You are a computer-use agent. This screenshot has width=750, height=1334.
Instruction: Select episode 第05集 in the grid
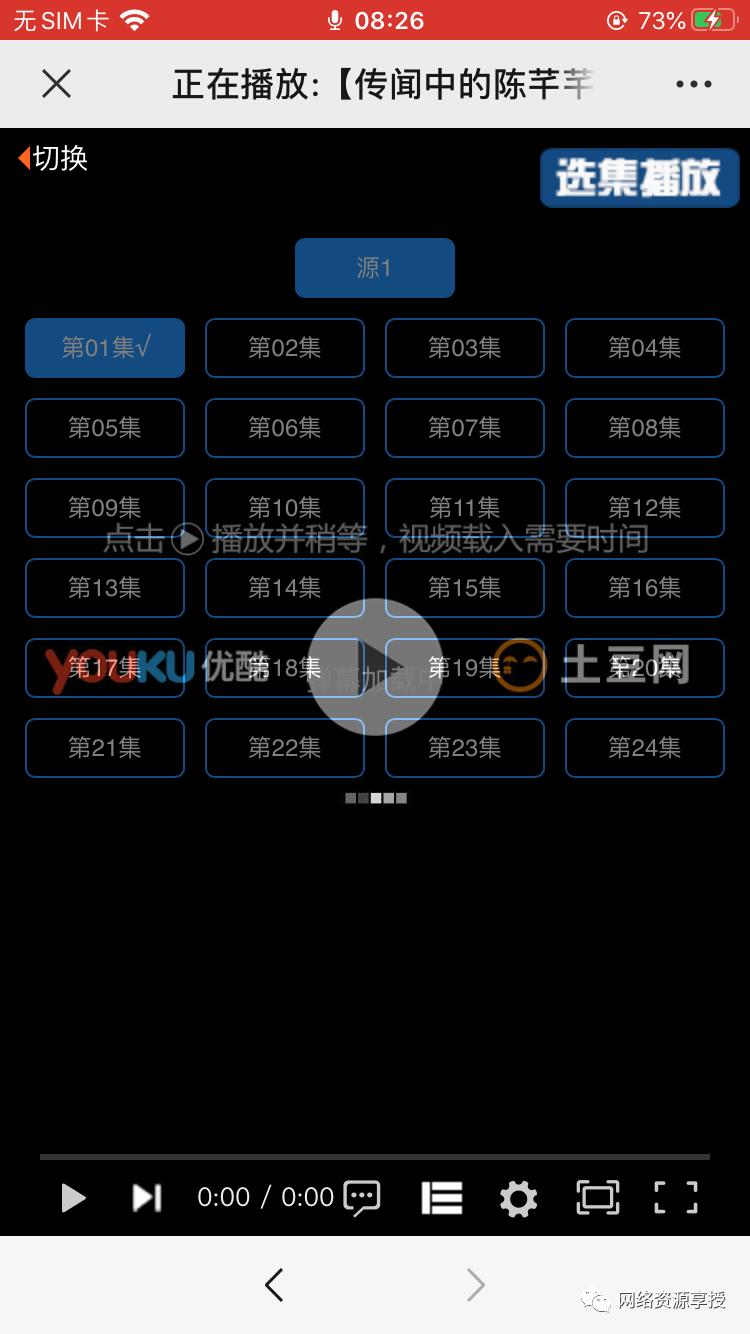pos(104,428)
